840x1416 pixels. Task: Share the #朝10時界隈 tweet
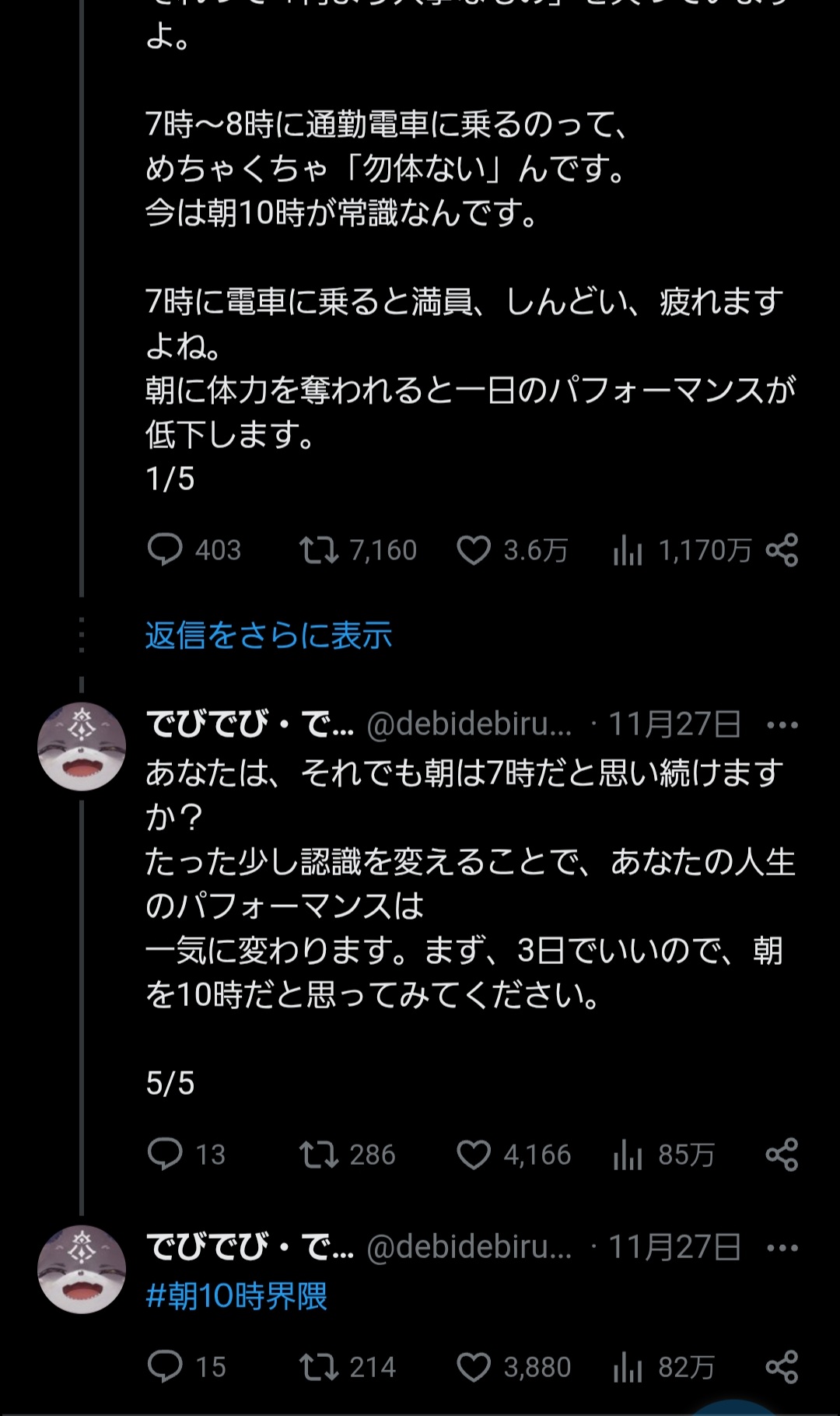point(782,1366)
